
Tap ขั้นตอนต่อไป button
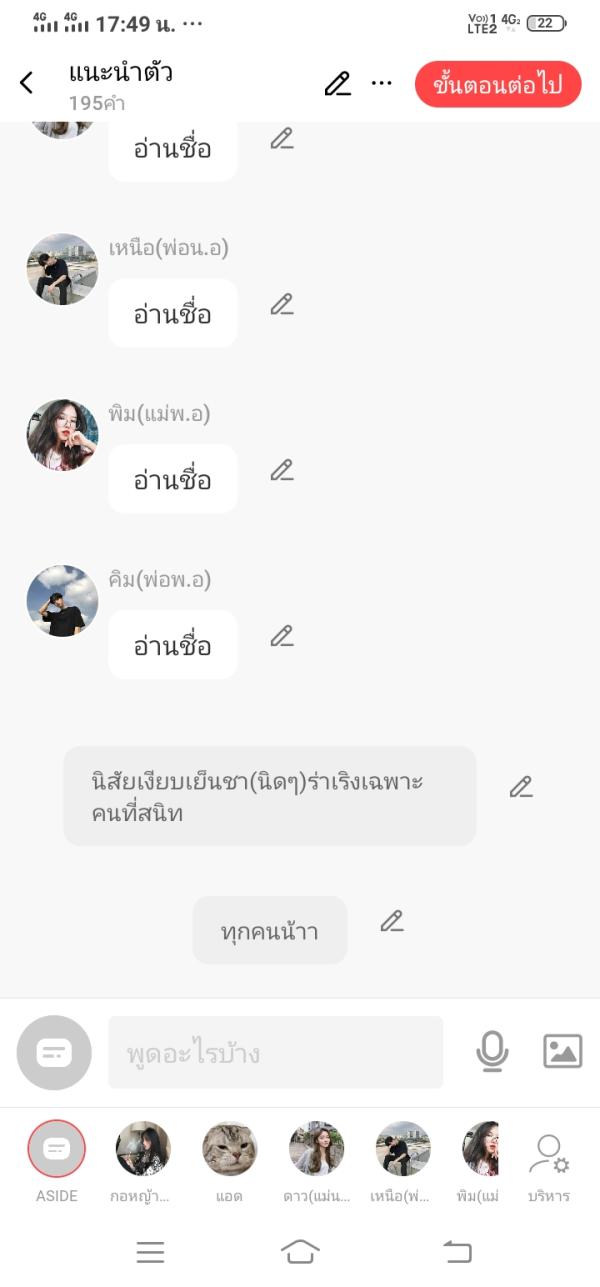point(497,84)
